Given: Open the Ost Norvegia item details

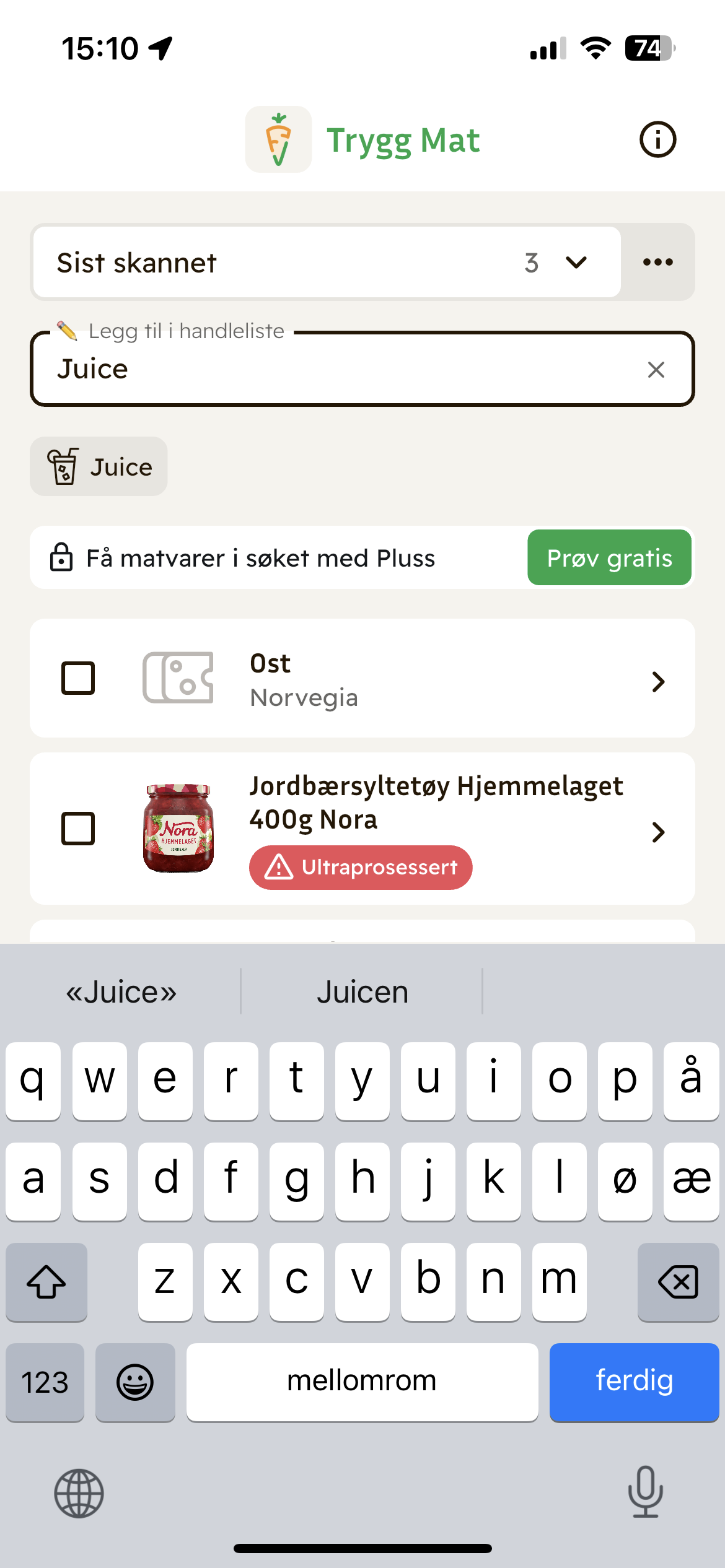Looking at the screenshot, I should 658,681.
